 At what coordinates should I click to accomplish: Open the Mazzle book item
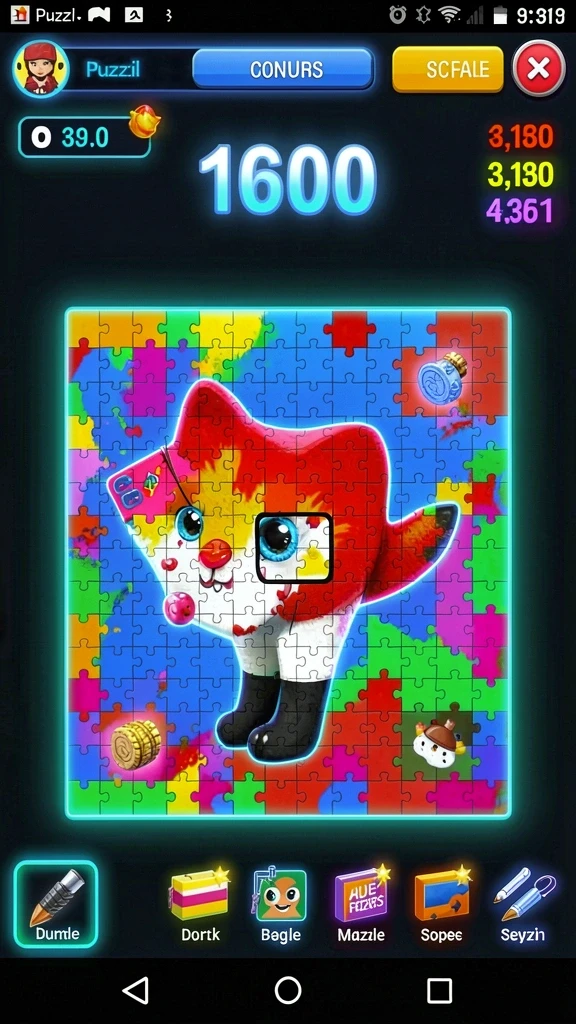361,904
